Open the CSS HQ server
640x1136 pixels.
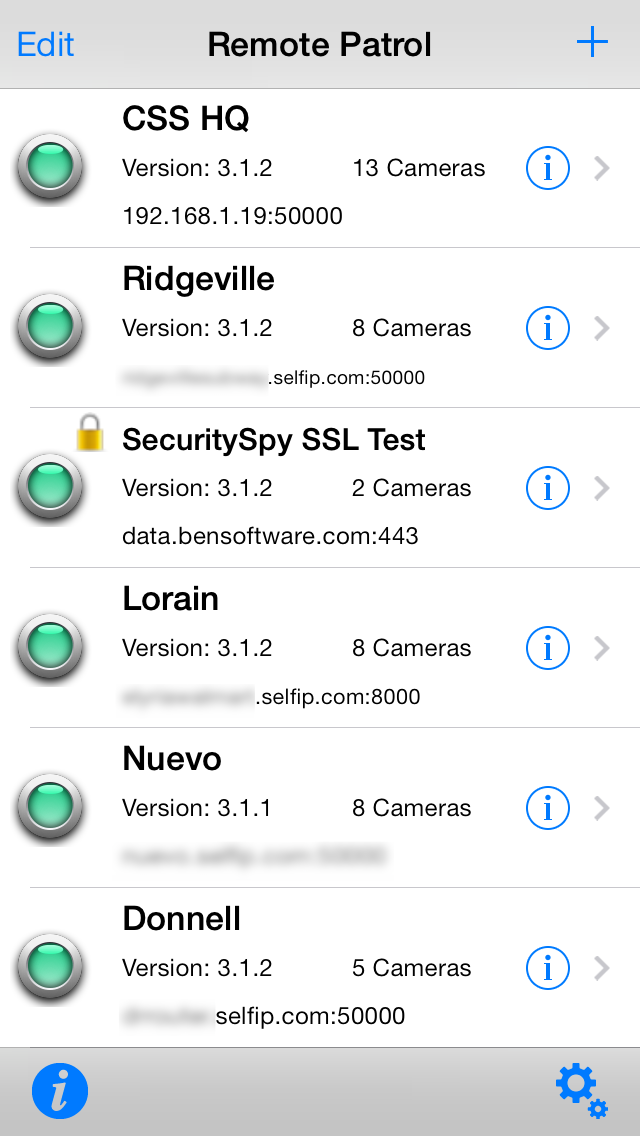pyautogui.click(x=320, y=168)
